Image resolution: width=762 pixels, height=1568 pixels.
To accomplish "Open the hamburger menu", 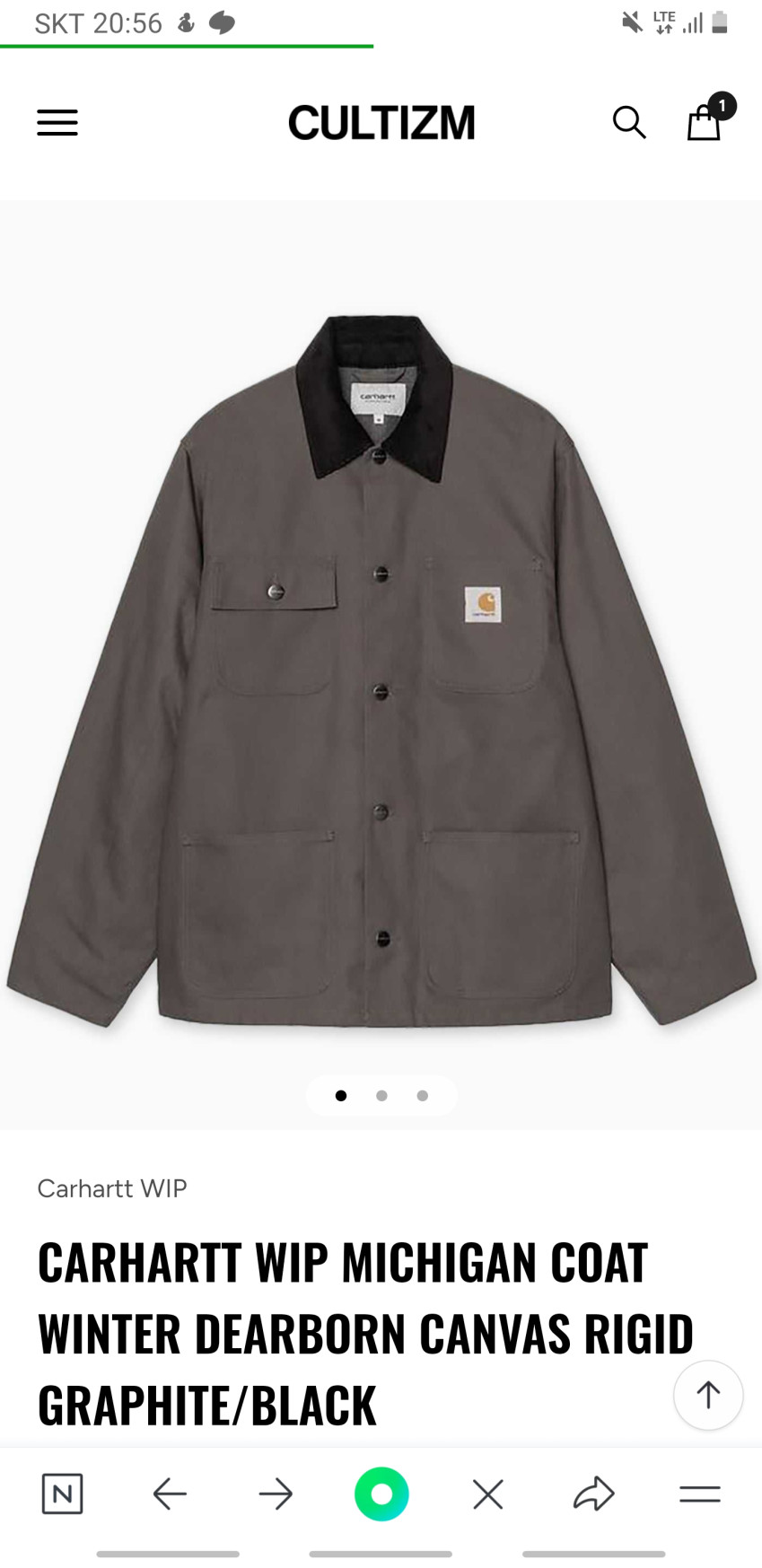I will [x=57, y=123].
